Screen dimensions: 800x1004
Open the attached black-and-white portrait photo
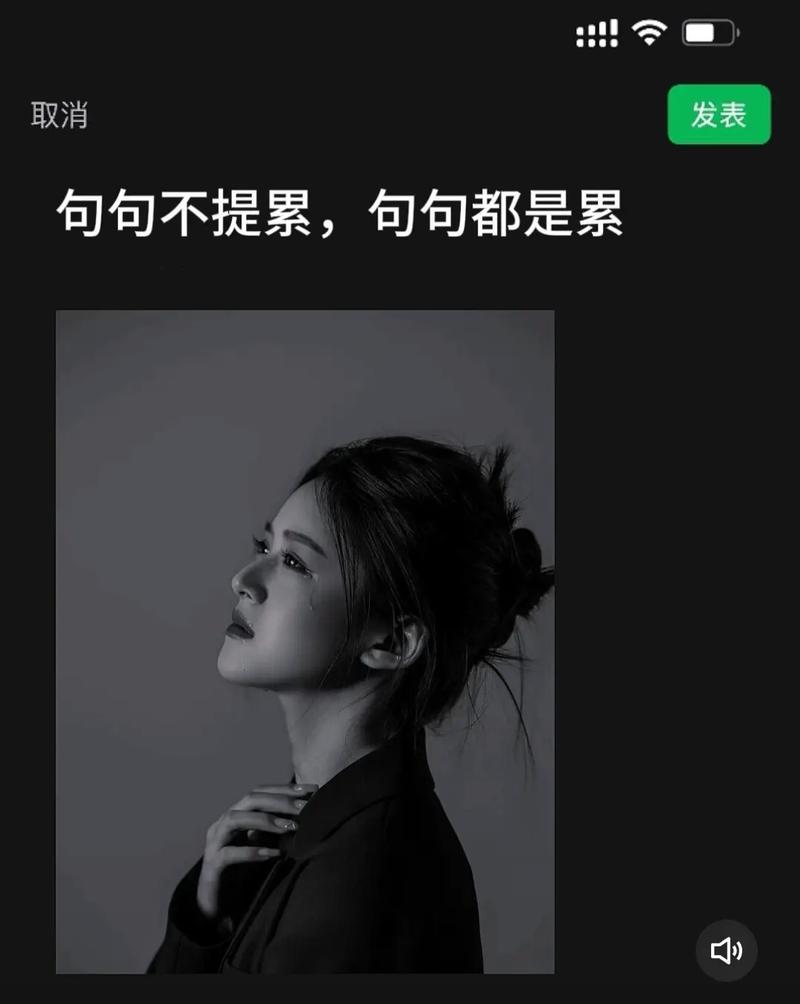tap(305, 641)
